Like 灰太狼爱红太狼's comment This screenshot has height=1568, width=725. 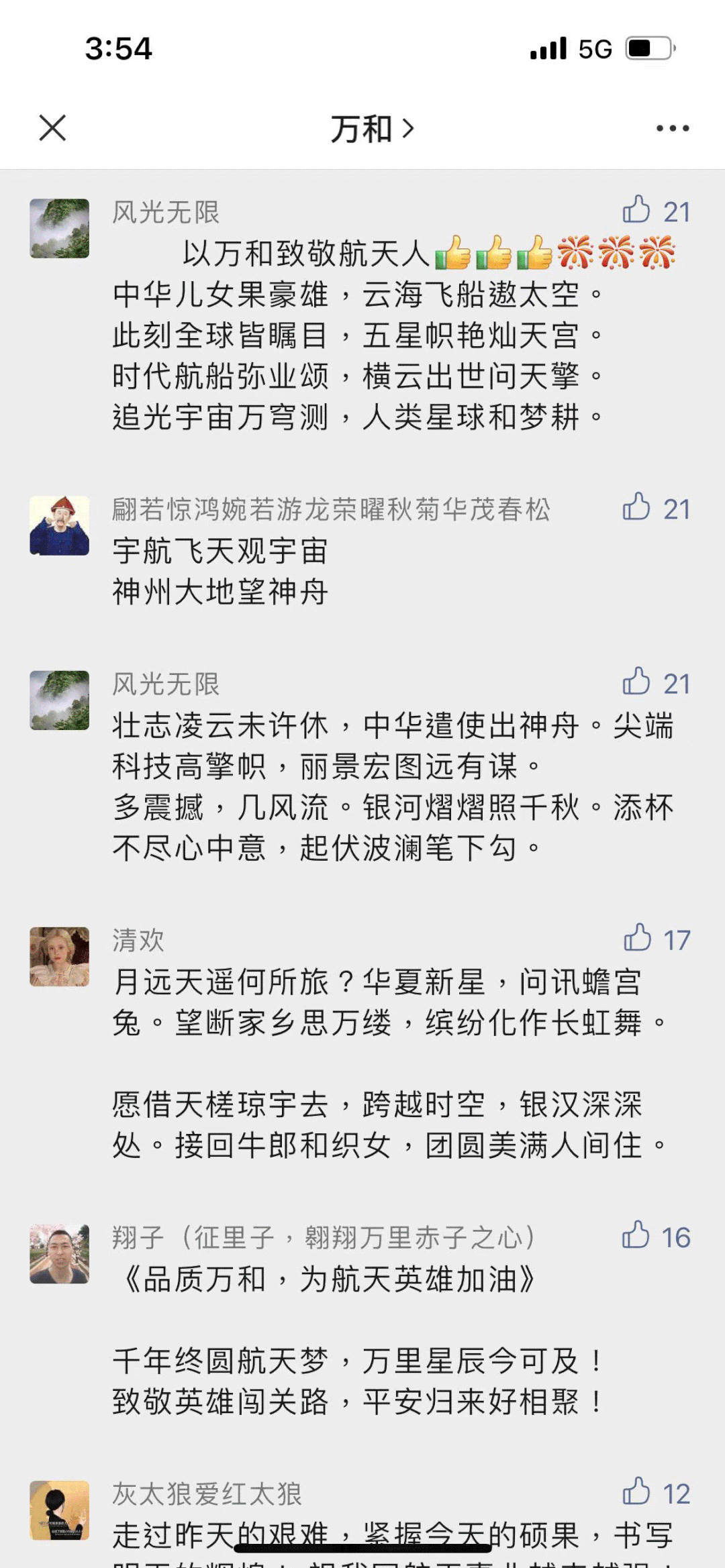(636, 1492)
